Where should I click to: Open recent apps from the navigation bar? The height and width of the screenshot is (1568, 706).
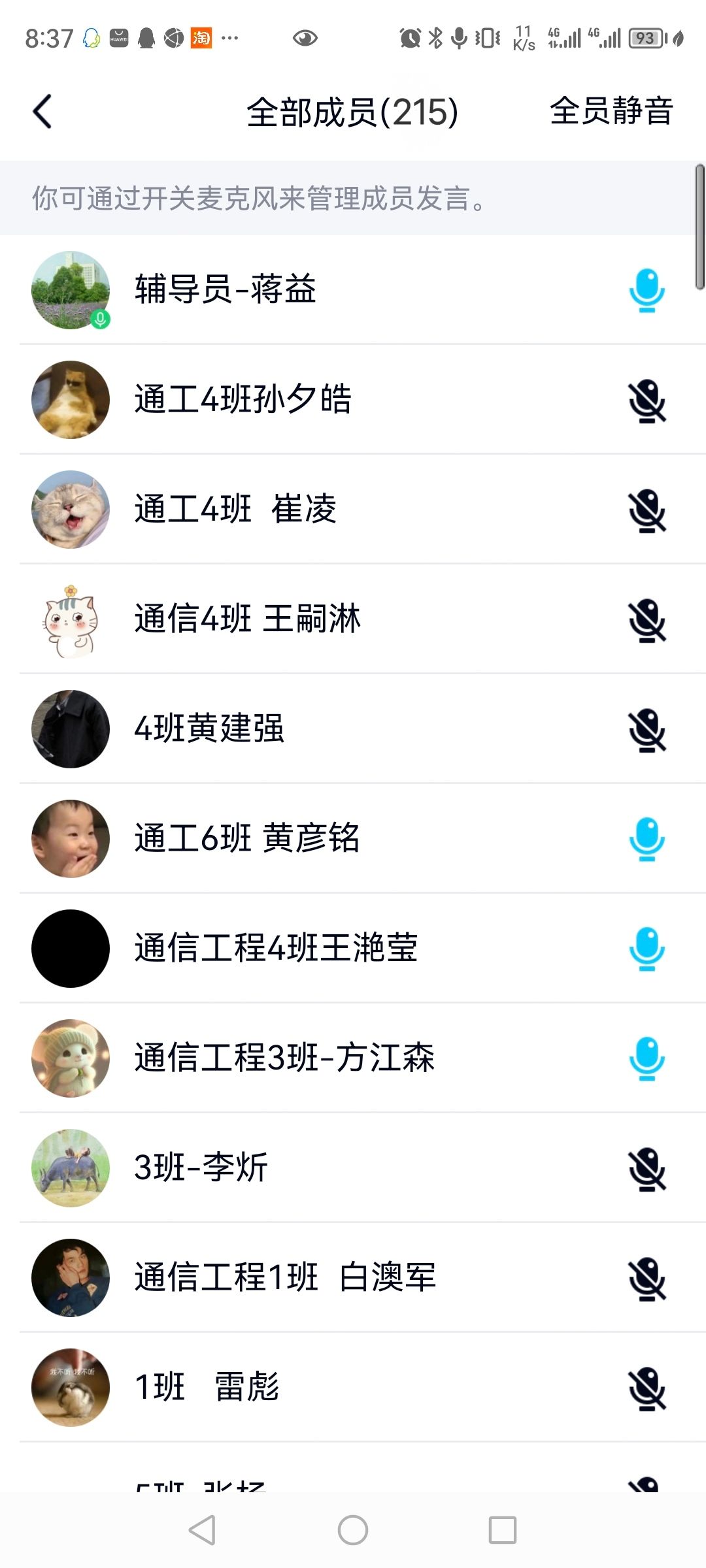coord(502,1530)
